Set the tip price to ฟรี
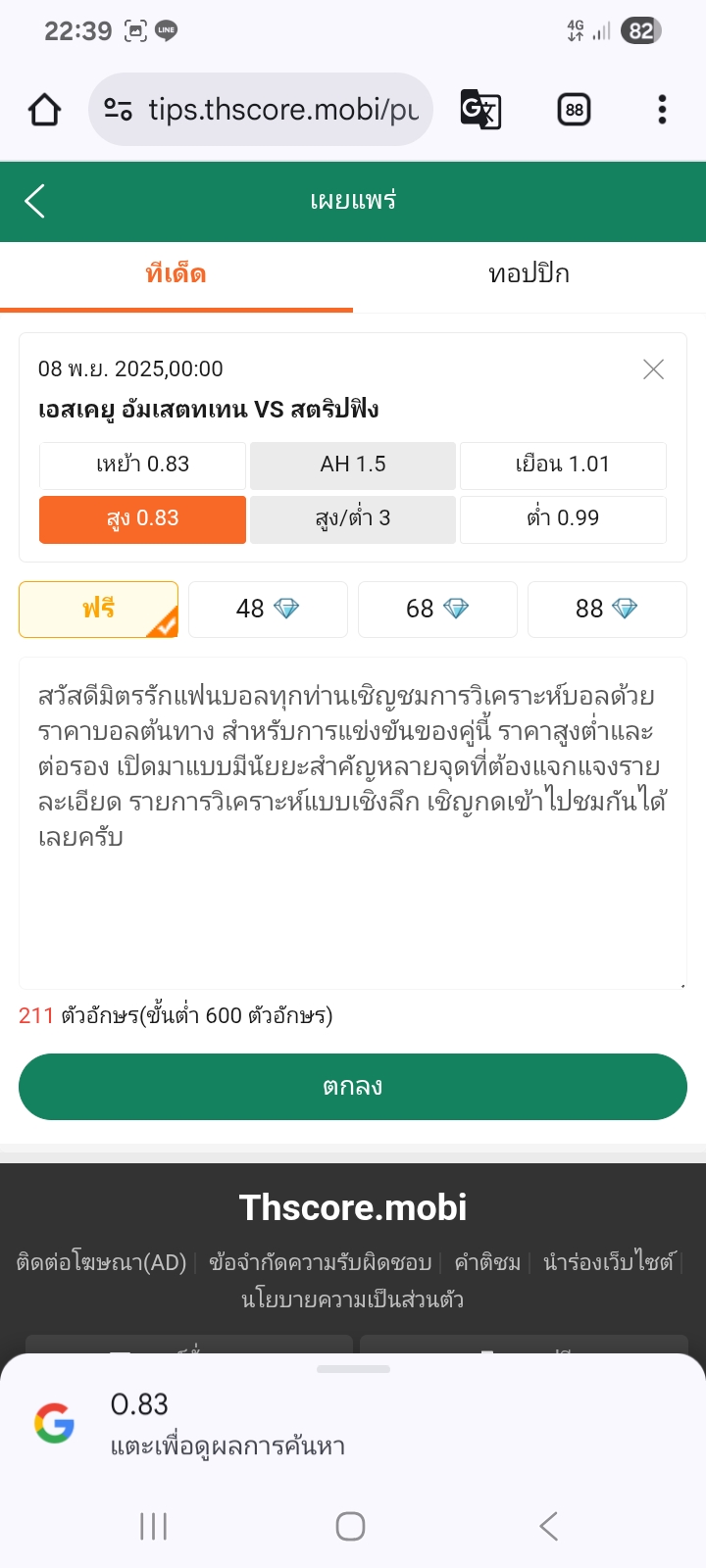 pyautogui.click(x=98, y=609)
